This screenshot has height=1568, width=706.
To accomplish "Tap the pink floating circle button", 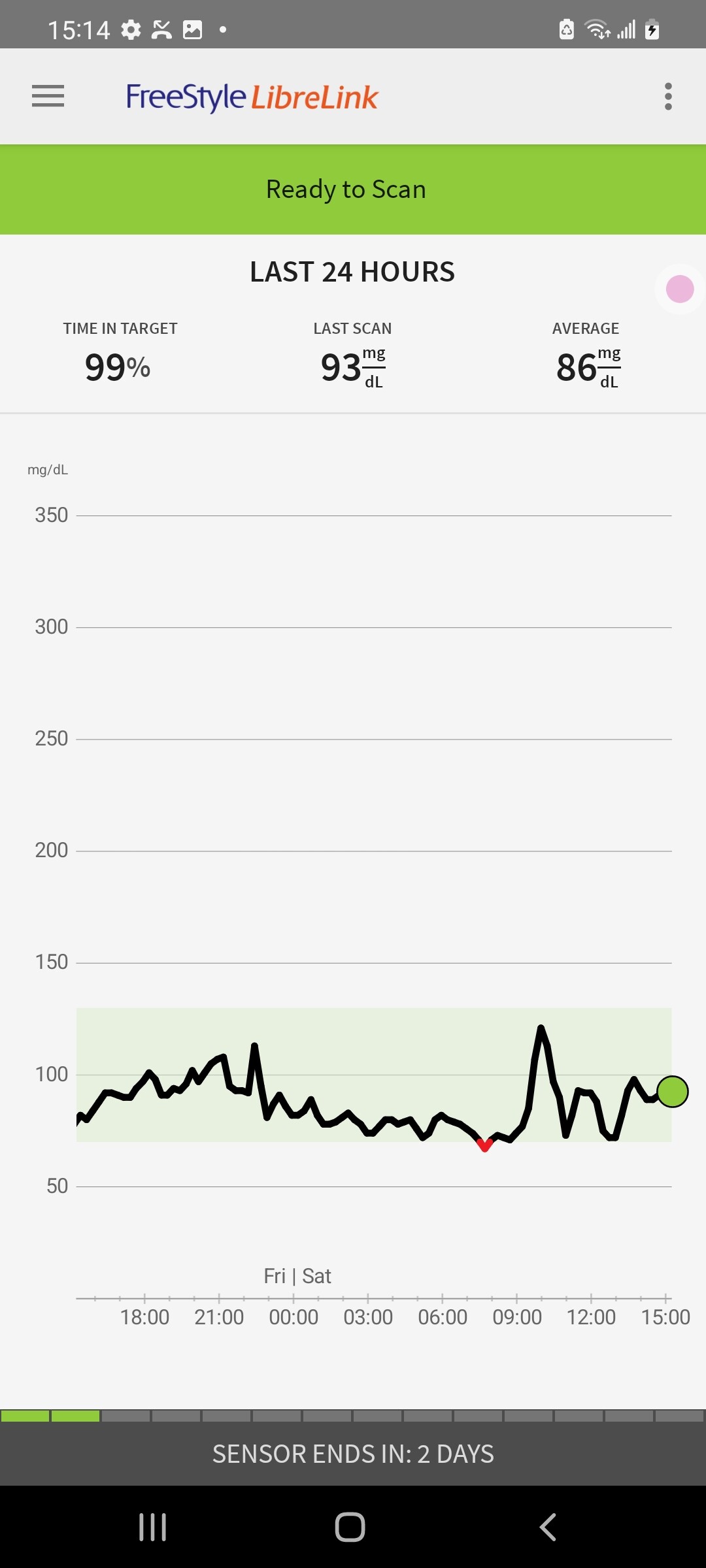I will pos(680,289).
